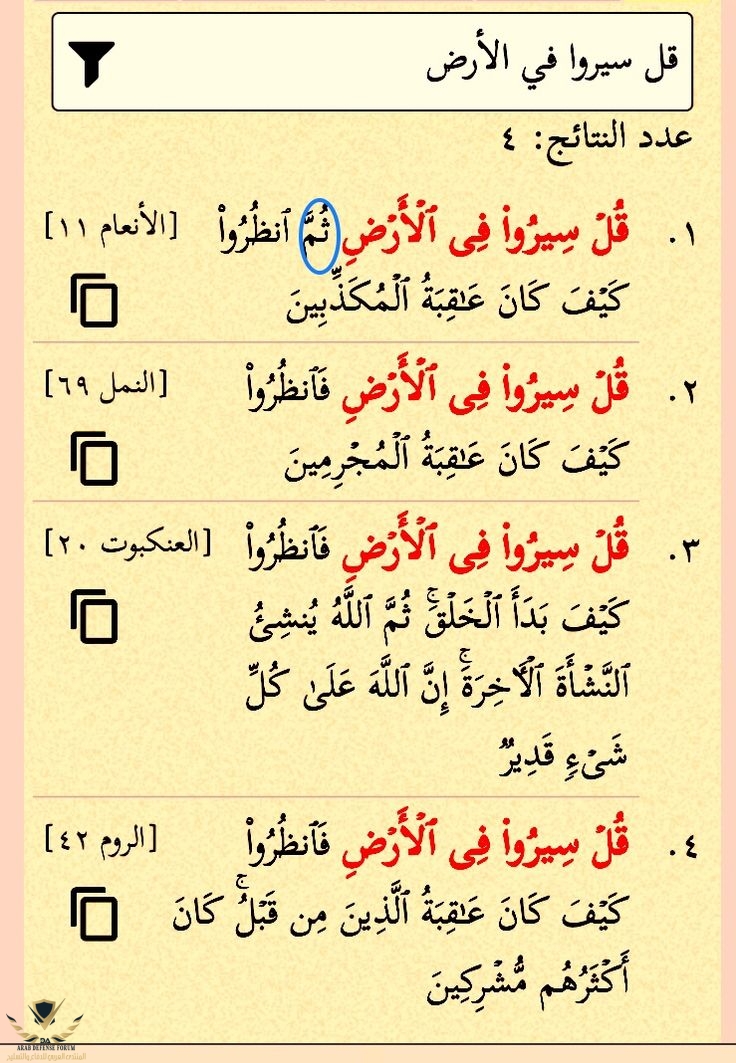Copy the An-Naml 69 verse result
Image resolution: width=736 pixels, height=1063 pixels.
tap(94, 459)
